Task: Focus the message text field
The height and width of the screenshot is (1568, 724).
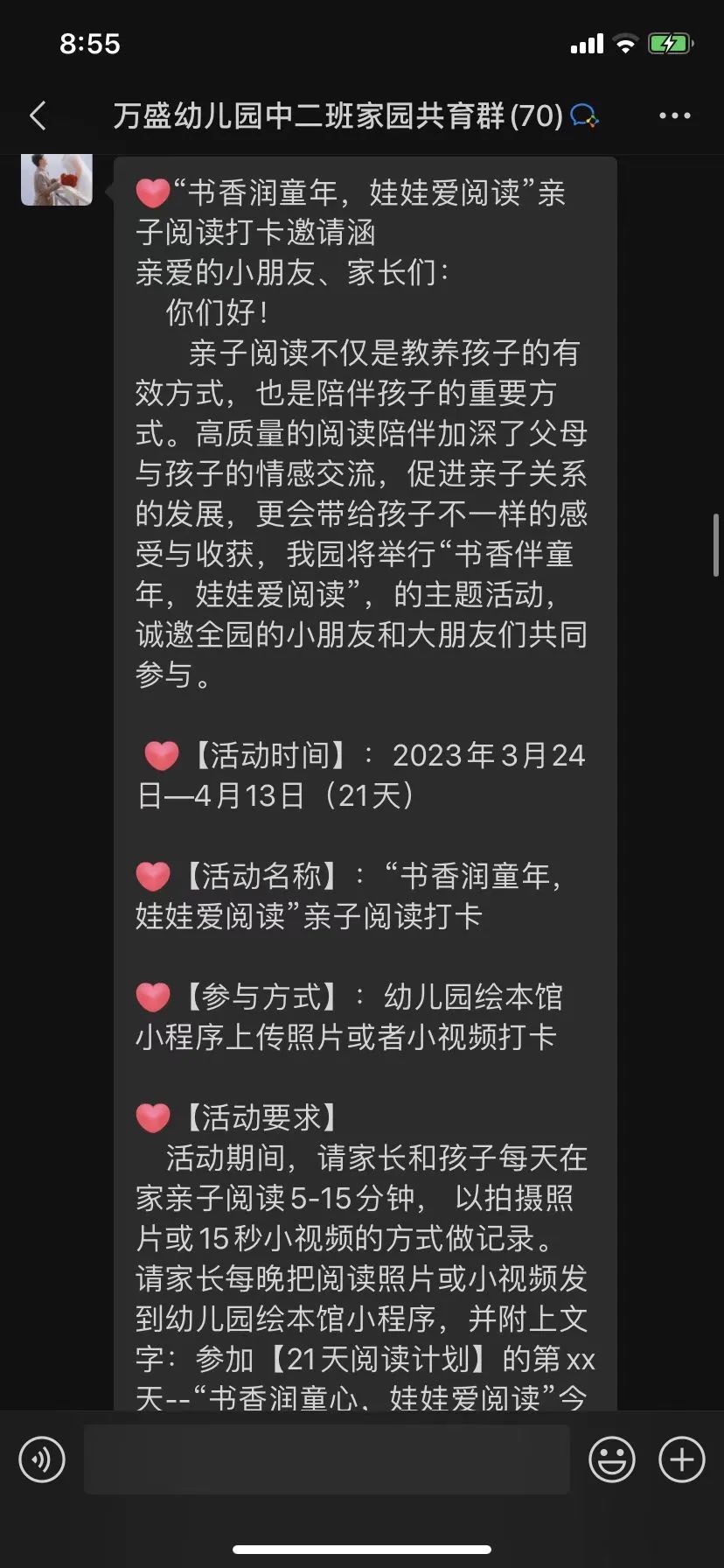Action: coord(326,1459)
